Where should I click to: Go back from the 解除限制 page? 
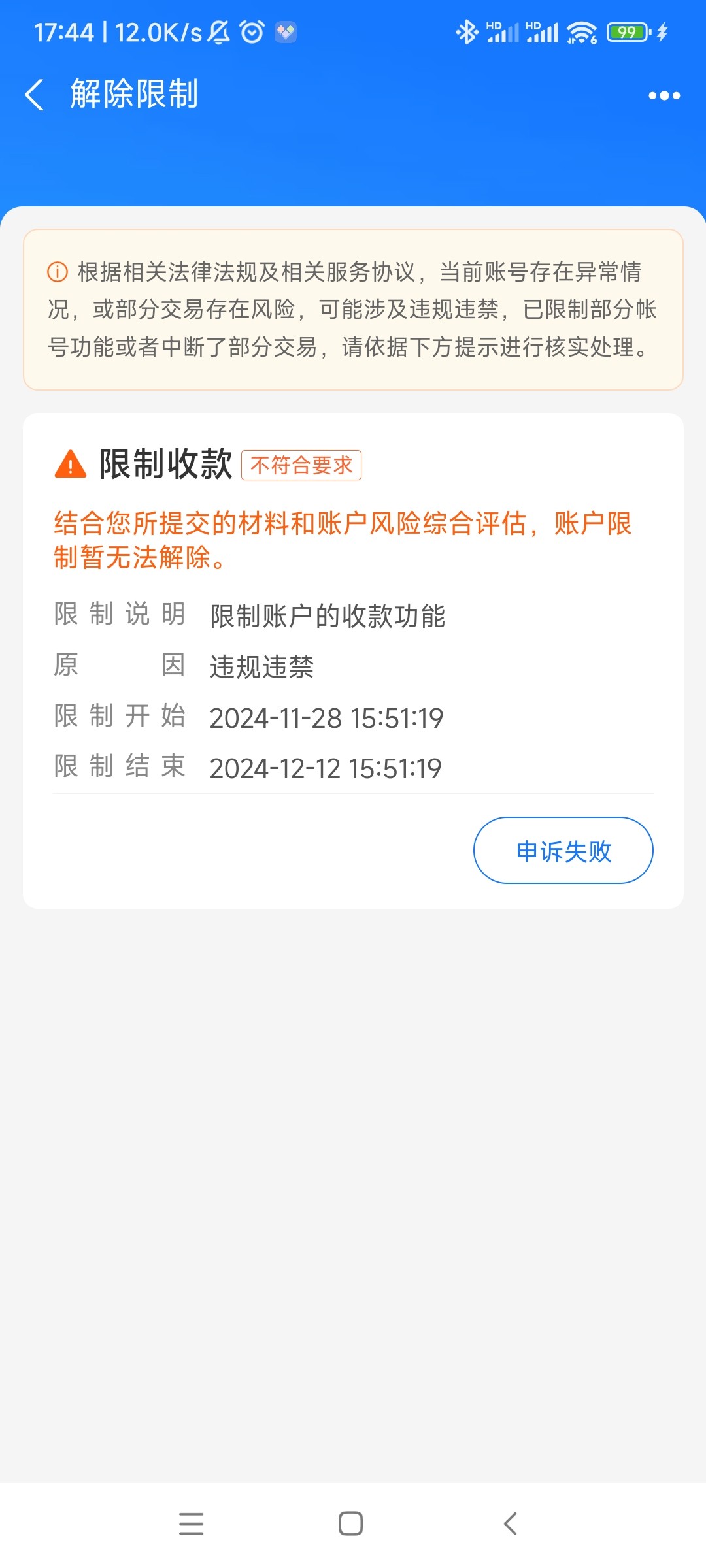[x=34, y=95]
